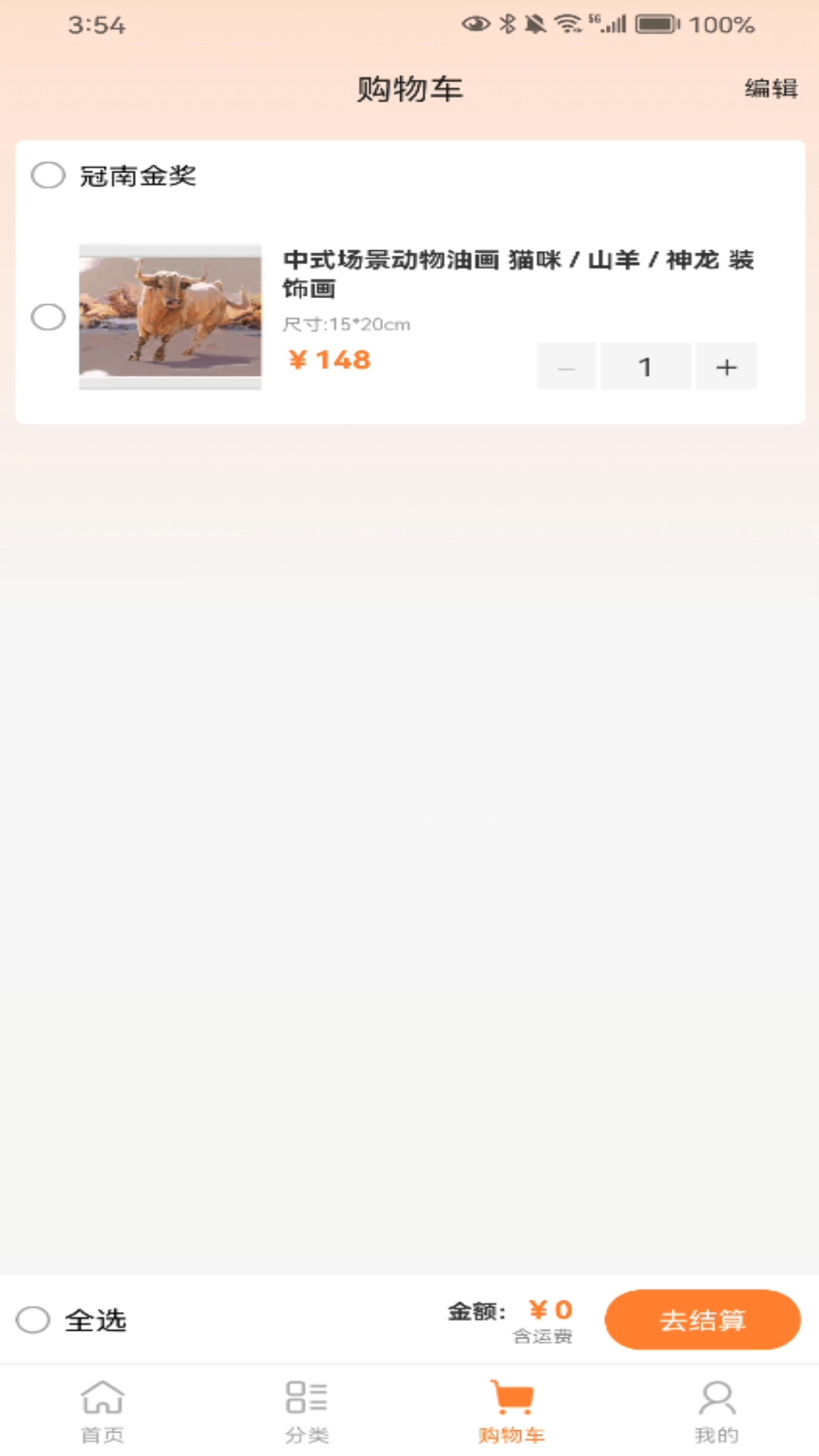Viewport: 819px width, 1456px height.
Task: Decrease the painting quantity with minus
Action: click(x=566, y=367)
